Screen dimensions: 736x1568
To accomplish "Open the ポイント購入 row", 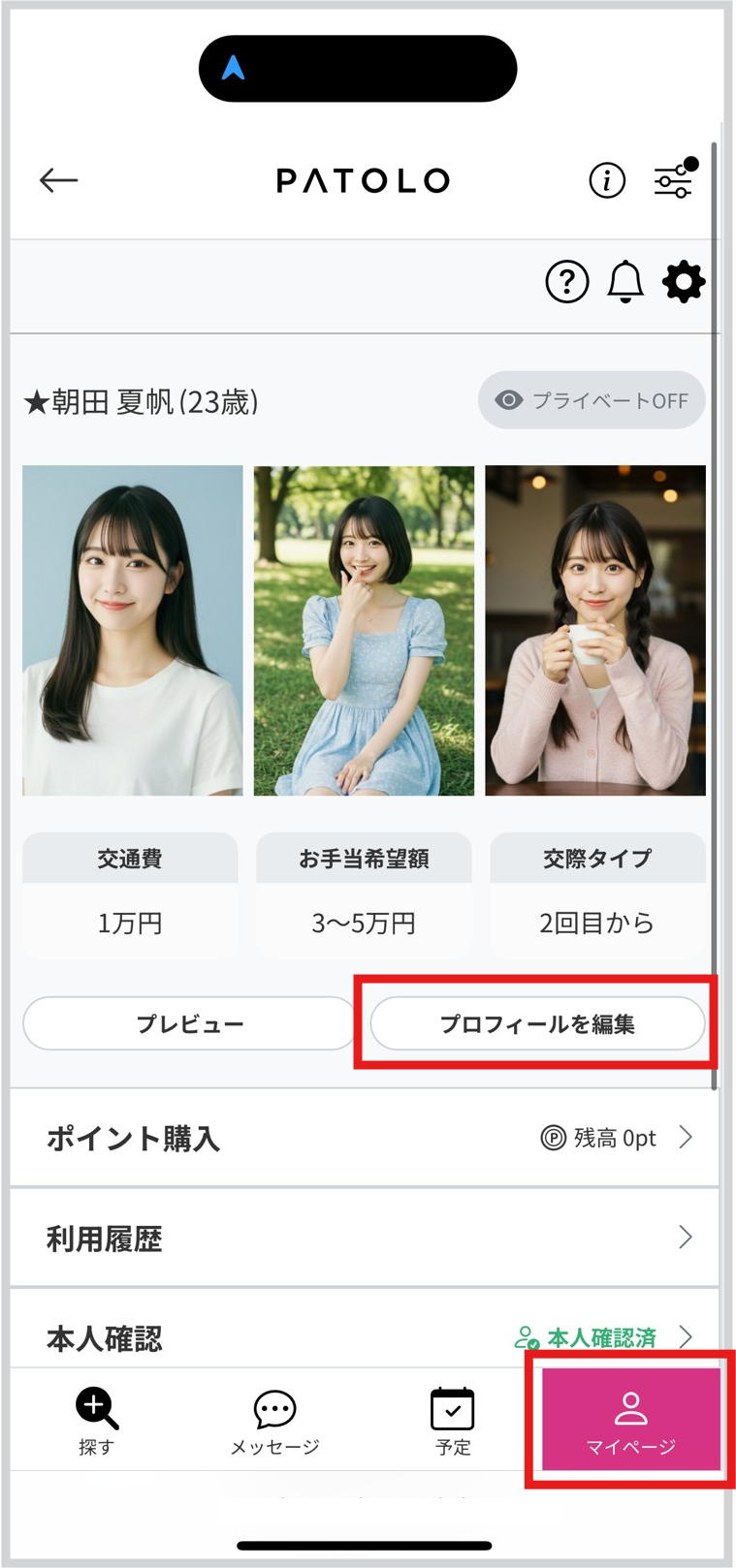I will [x=365, y=1138].
